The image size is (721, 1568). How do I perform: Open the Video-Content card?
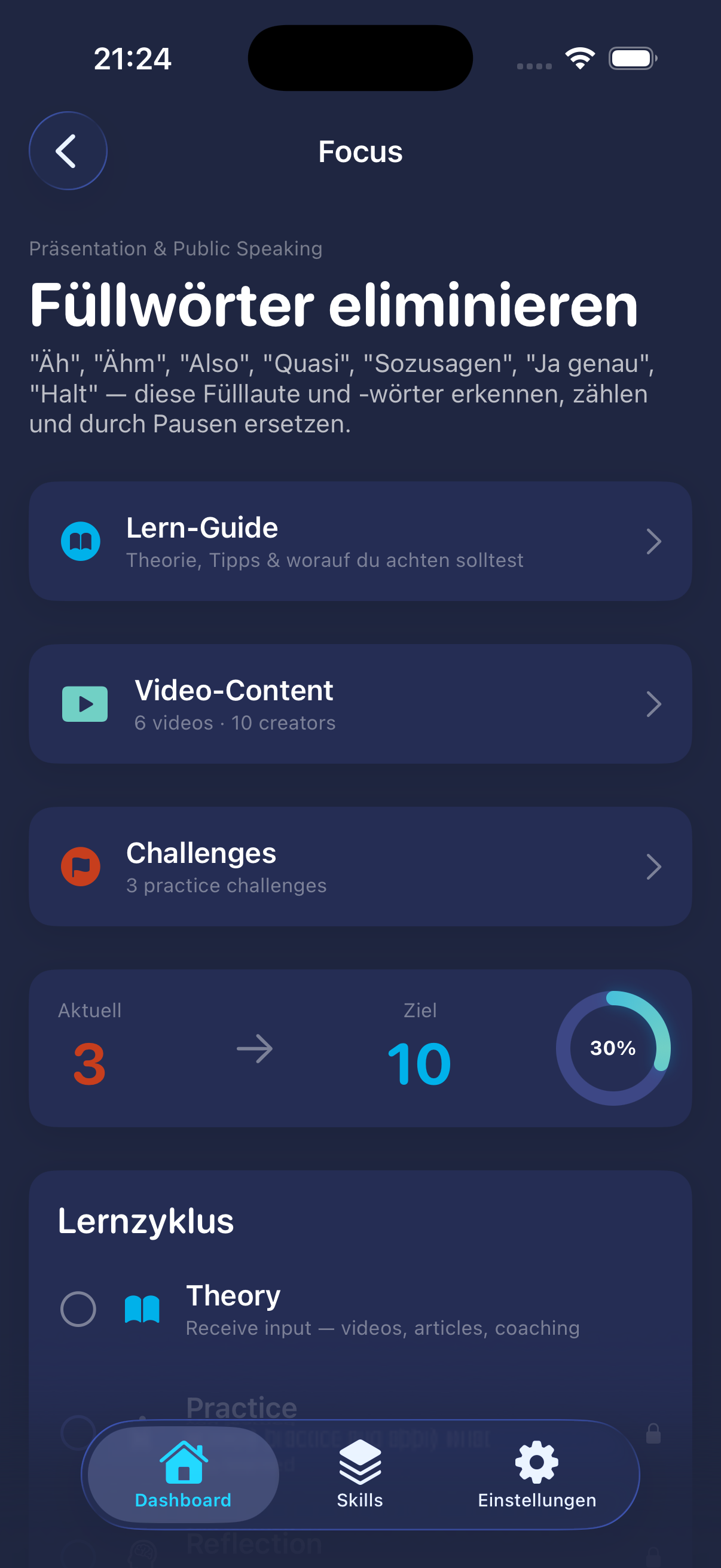[x=359, y=704]
